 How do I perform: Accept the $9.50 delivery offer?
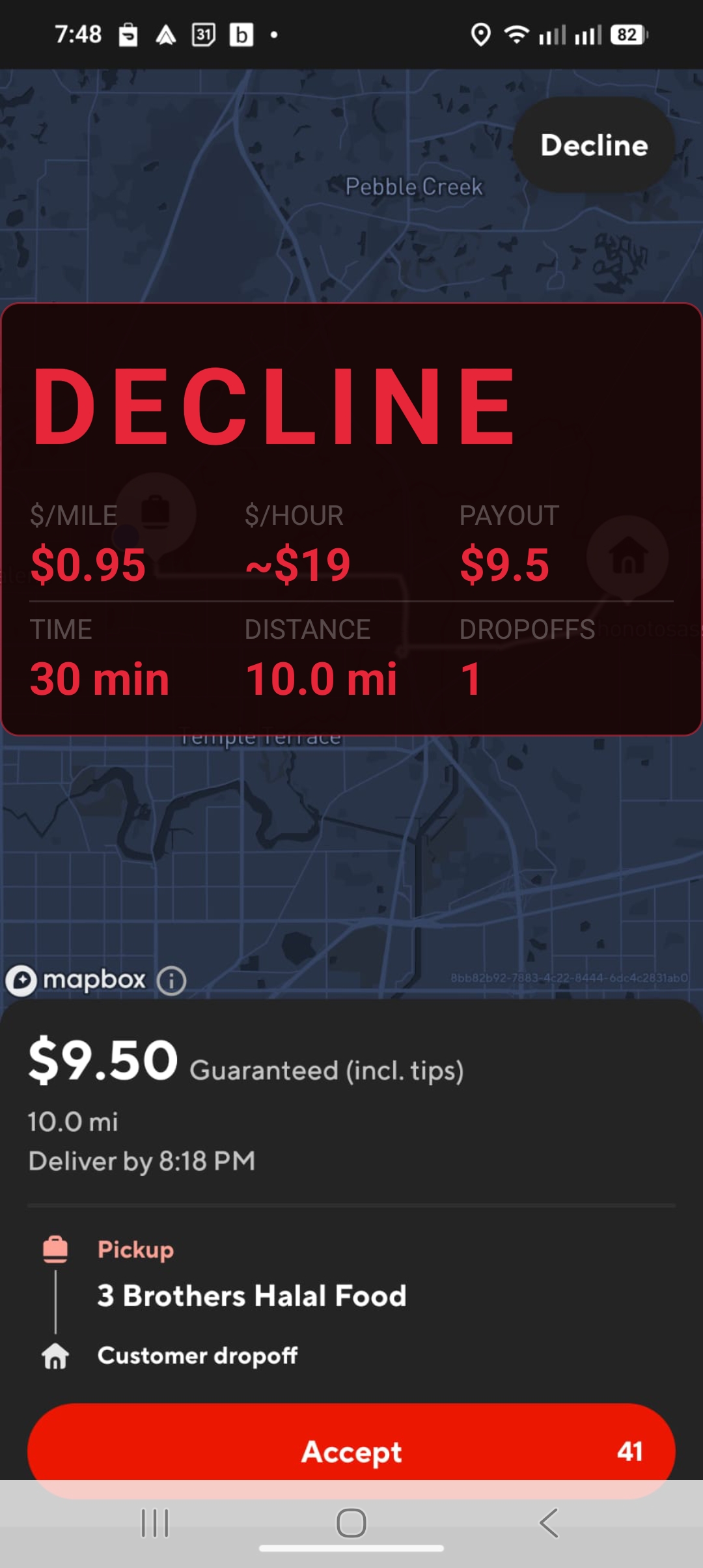click(351, 1451)
